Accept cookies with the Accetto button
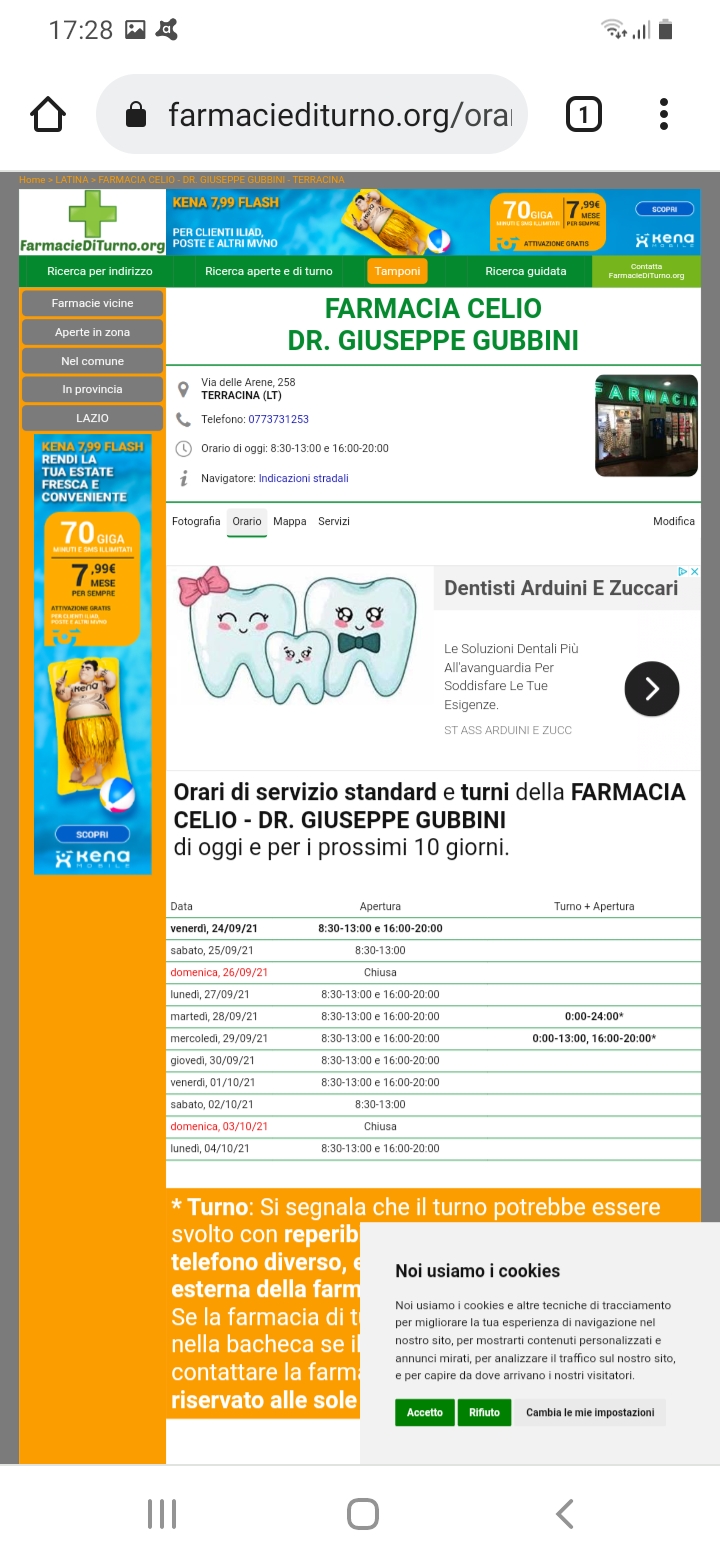720x1560 pixels. click(424, 1412)
